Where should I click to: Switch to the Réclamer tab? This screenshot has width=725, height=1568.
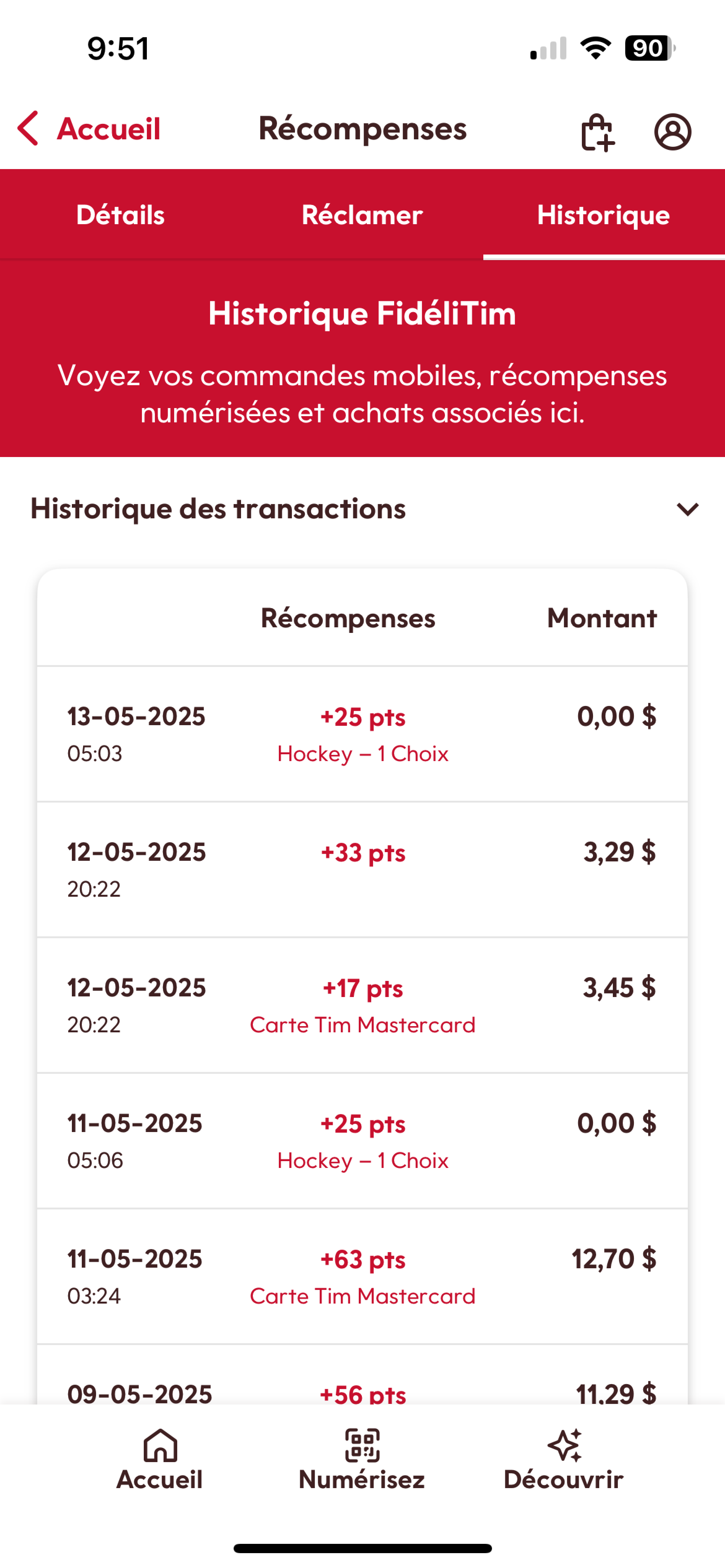click(x=362, y=215)
